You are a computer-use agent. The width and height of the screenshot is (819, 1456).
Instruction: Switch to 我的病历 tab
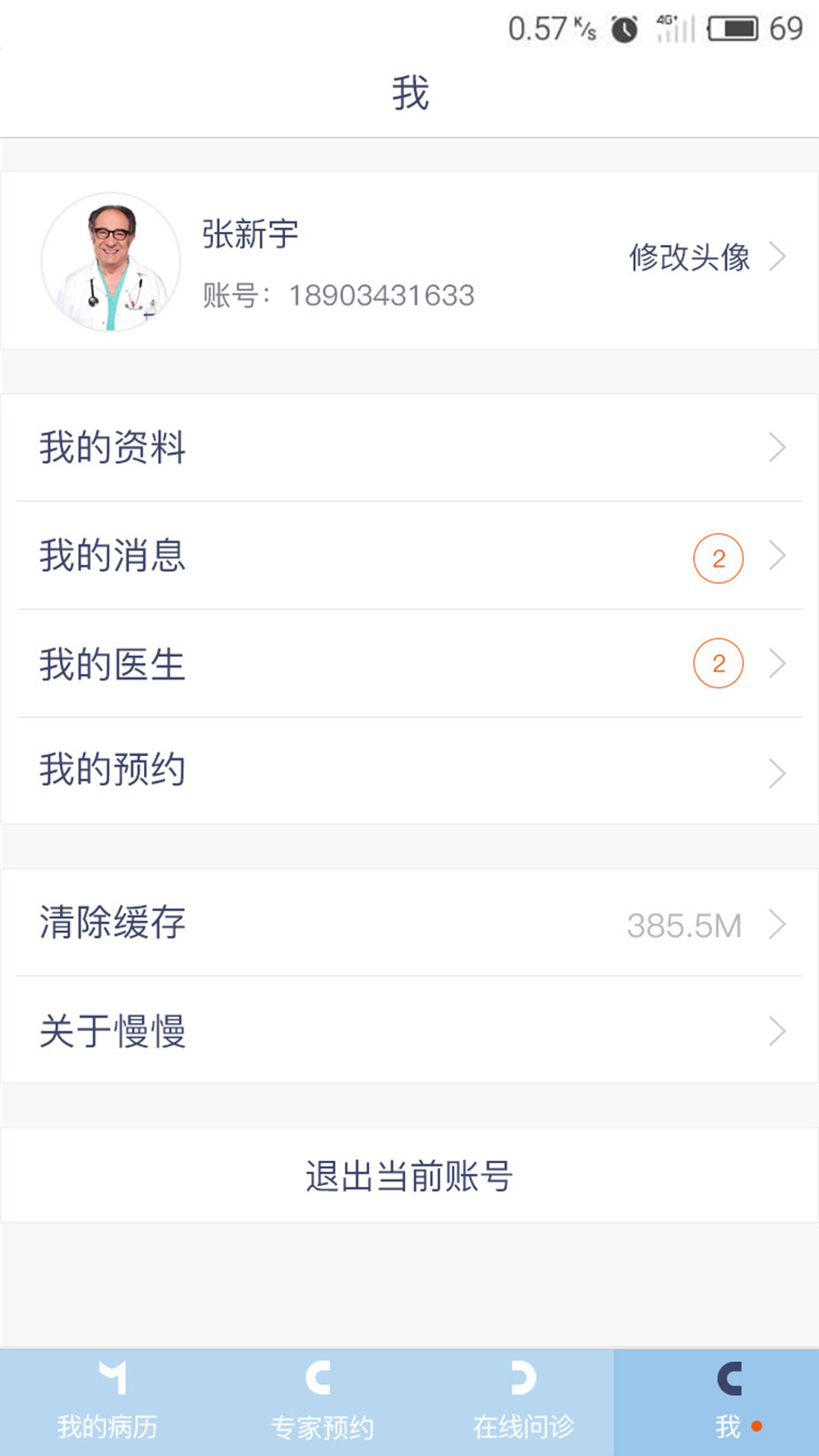pyautogui.click(x=108, y=1402)
